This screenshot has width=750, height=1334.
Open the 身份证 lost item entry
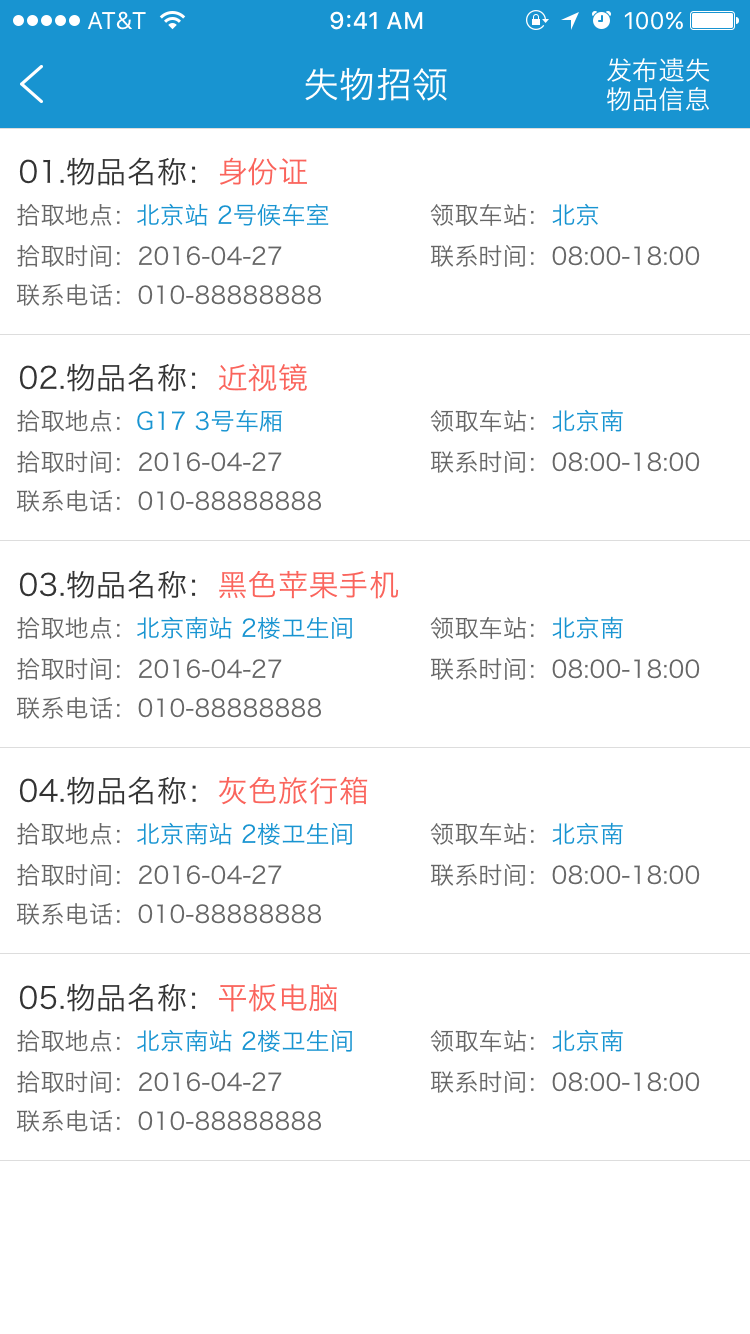(375, 232)
